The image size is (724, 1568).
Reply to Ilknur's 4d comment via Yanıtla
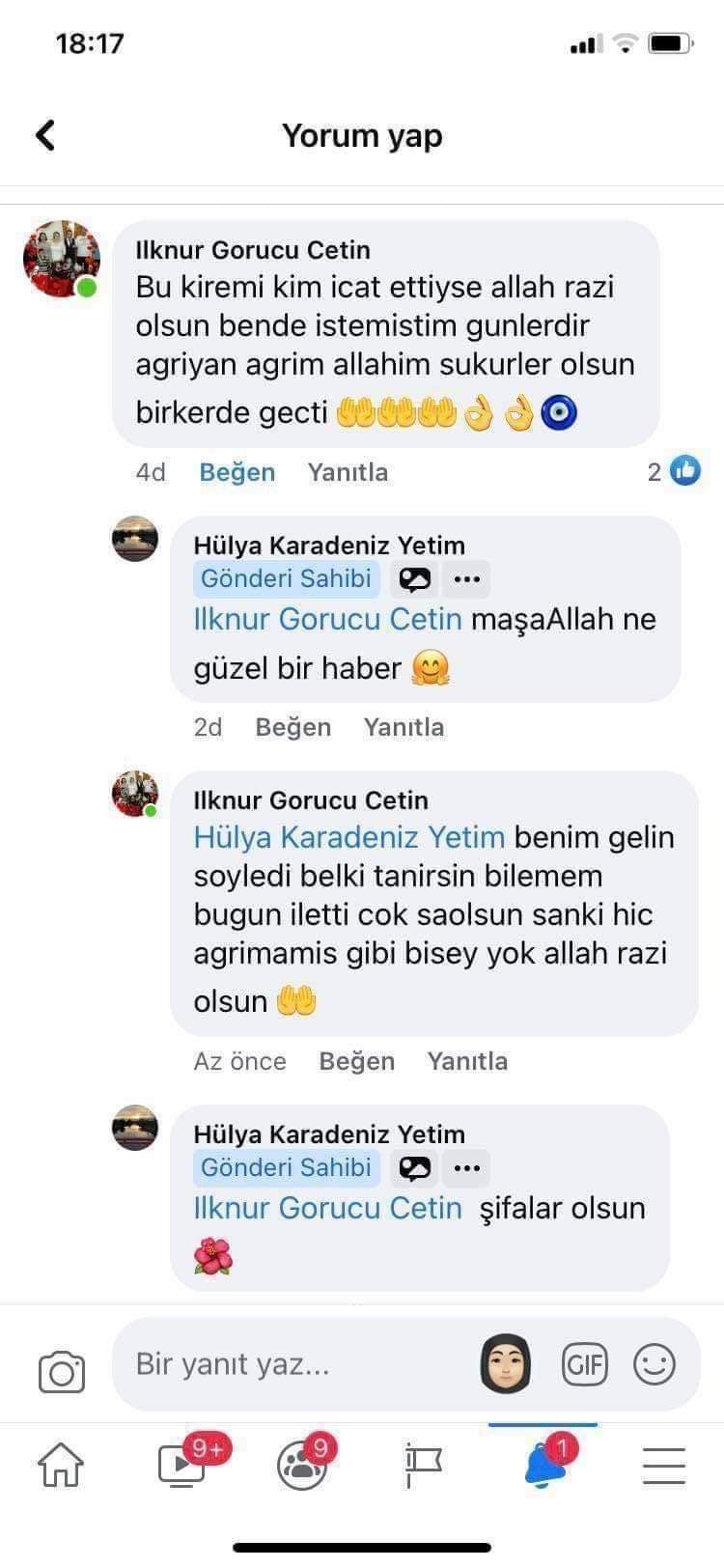[348, 472]
